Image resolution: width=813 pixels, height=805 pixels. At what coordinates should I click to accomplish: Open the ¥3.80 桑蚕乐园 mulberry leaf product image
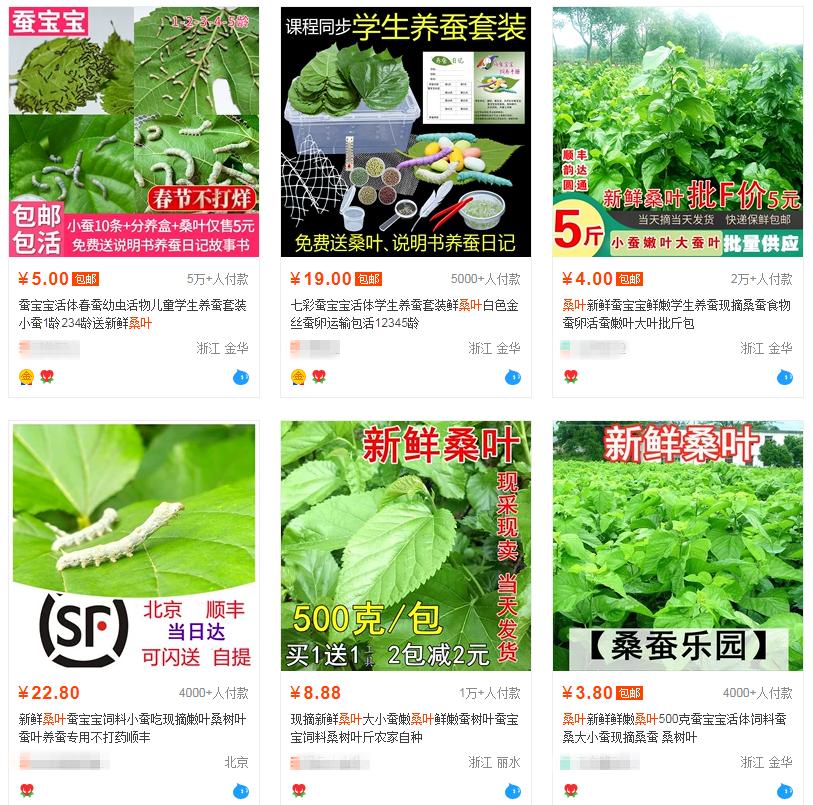click(677, 546)
